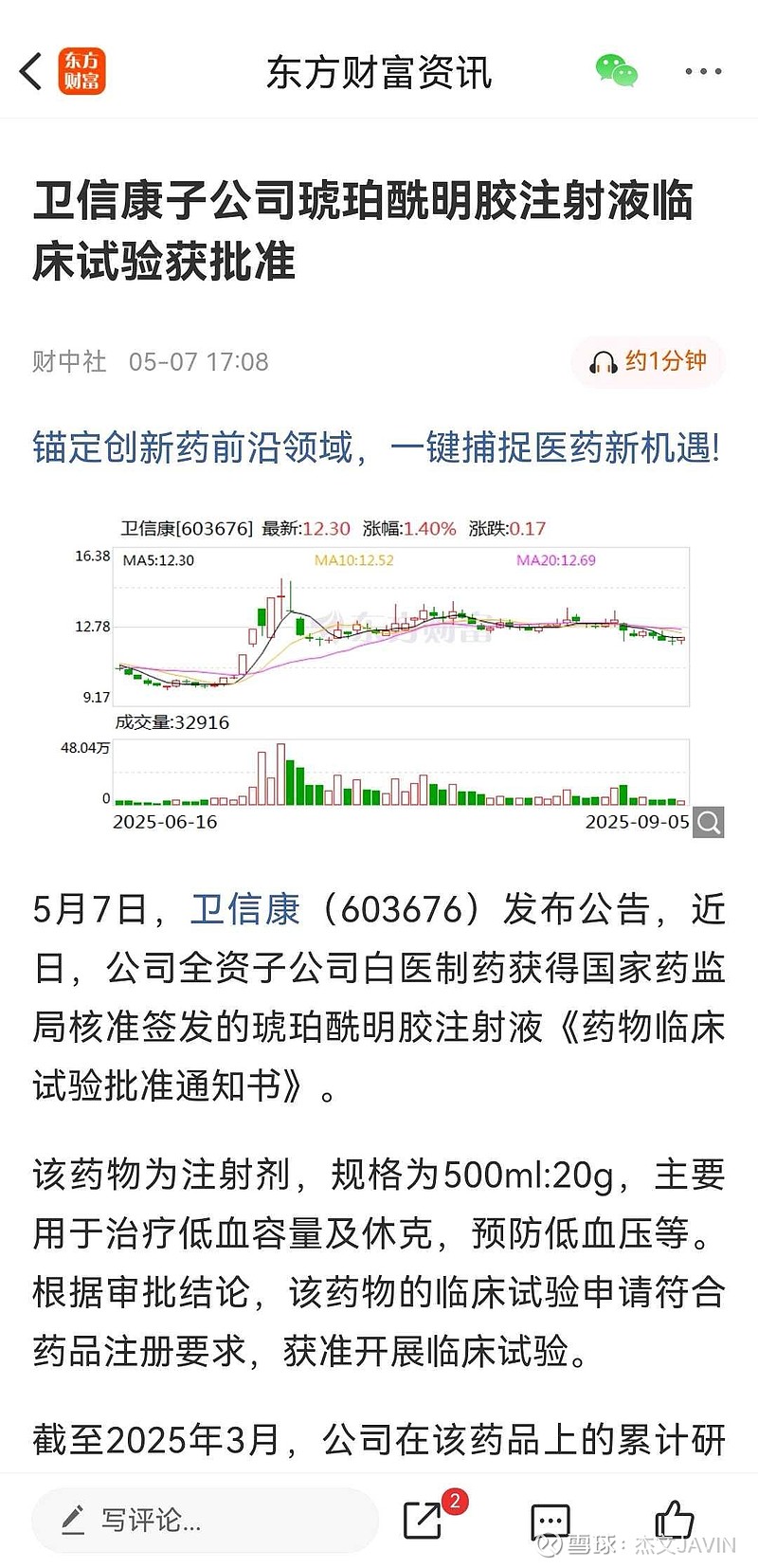The height and width of the screenshot is (1568, 758).
Task: Open WeChat sharing via the green WeChat icon
Action: 614,71
